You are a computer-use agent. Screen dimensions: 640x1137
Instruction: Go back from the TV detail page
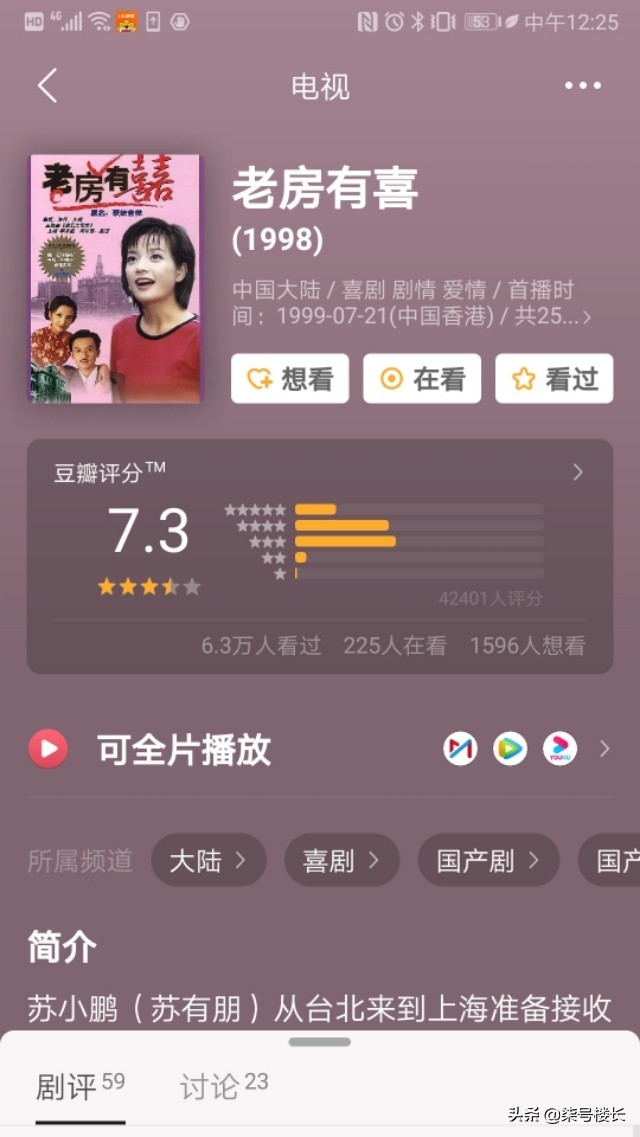pos(47,86)
